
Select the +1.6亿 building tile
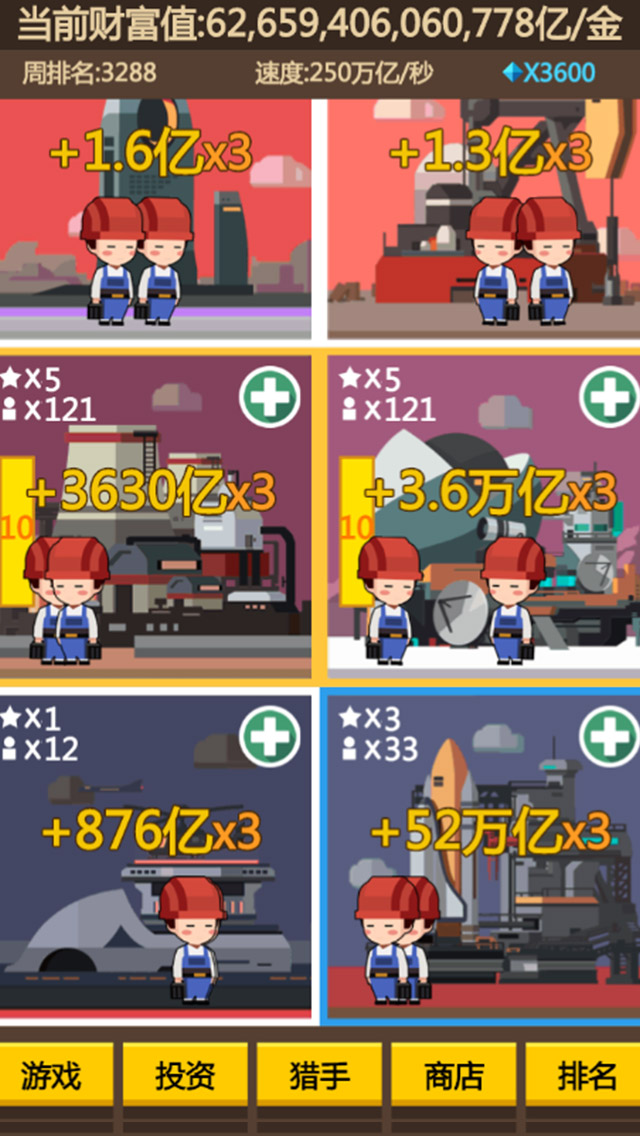coord(155,220)
